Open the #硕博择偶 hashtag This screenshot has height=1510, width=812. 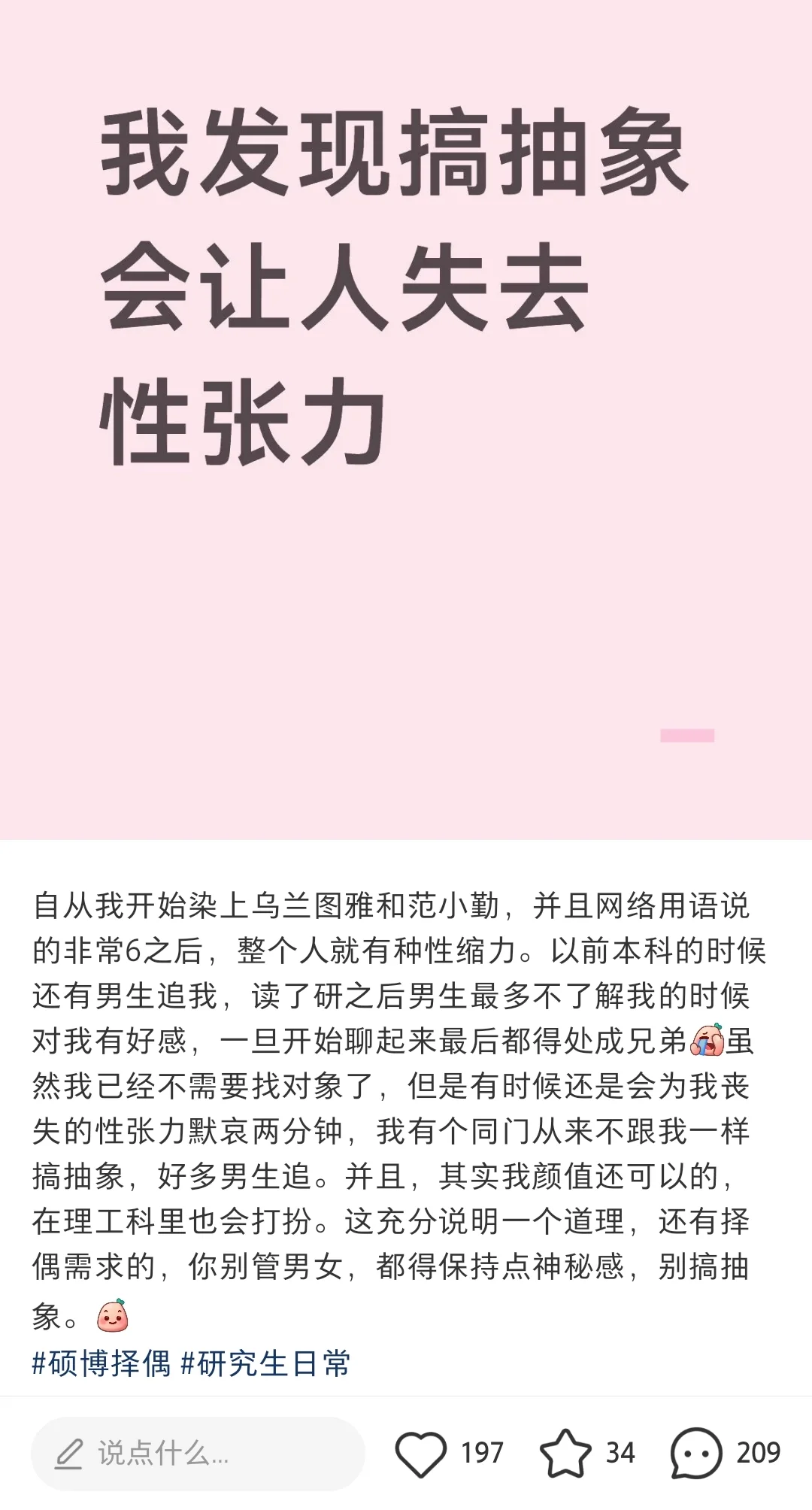pos(101,1363)
